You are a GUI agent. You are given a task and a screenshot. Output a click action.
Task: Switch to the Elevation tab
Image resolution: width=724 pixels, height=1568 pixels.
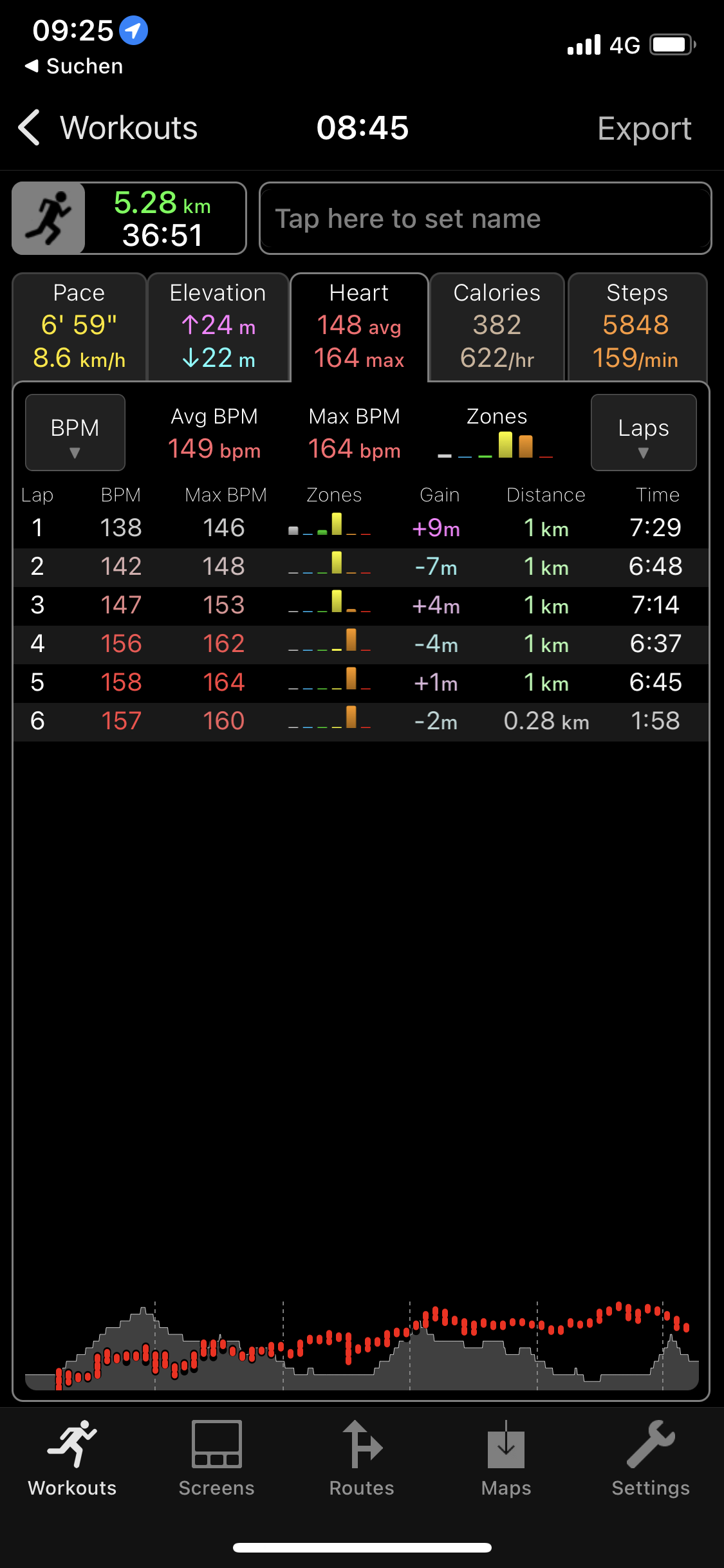[218, 326]
